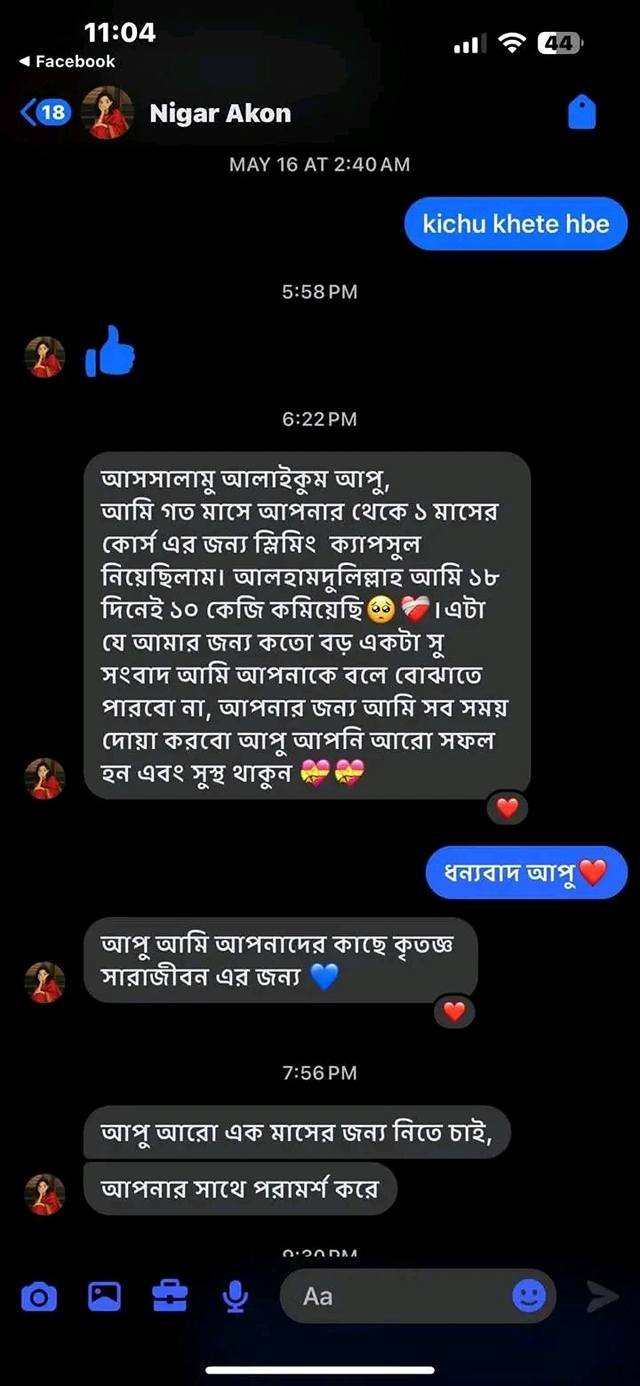640x1386 pixels.
Task: Open the camera to take a photo
Action: (39, 1297)
